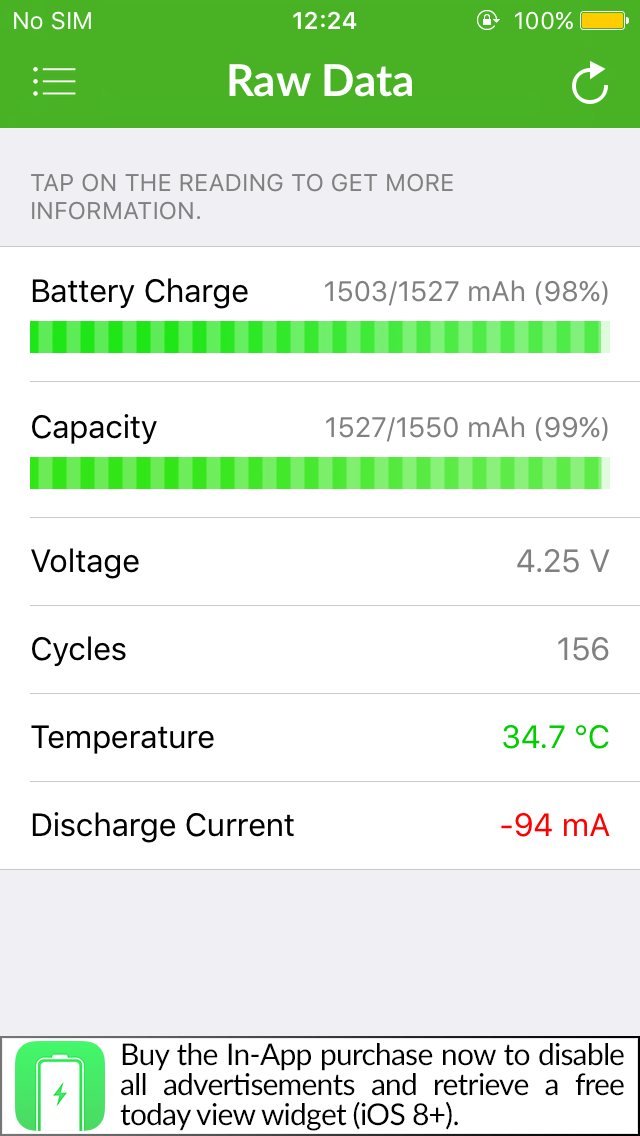This screenshot has width=640, height=1136.
Task: Open Temperature reading information
Action: 320,738
